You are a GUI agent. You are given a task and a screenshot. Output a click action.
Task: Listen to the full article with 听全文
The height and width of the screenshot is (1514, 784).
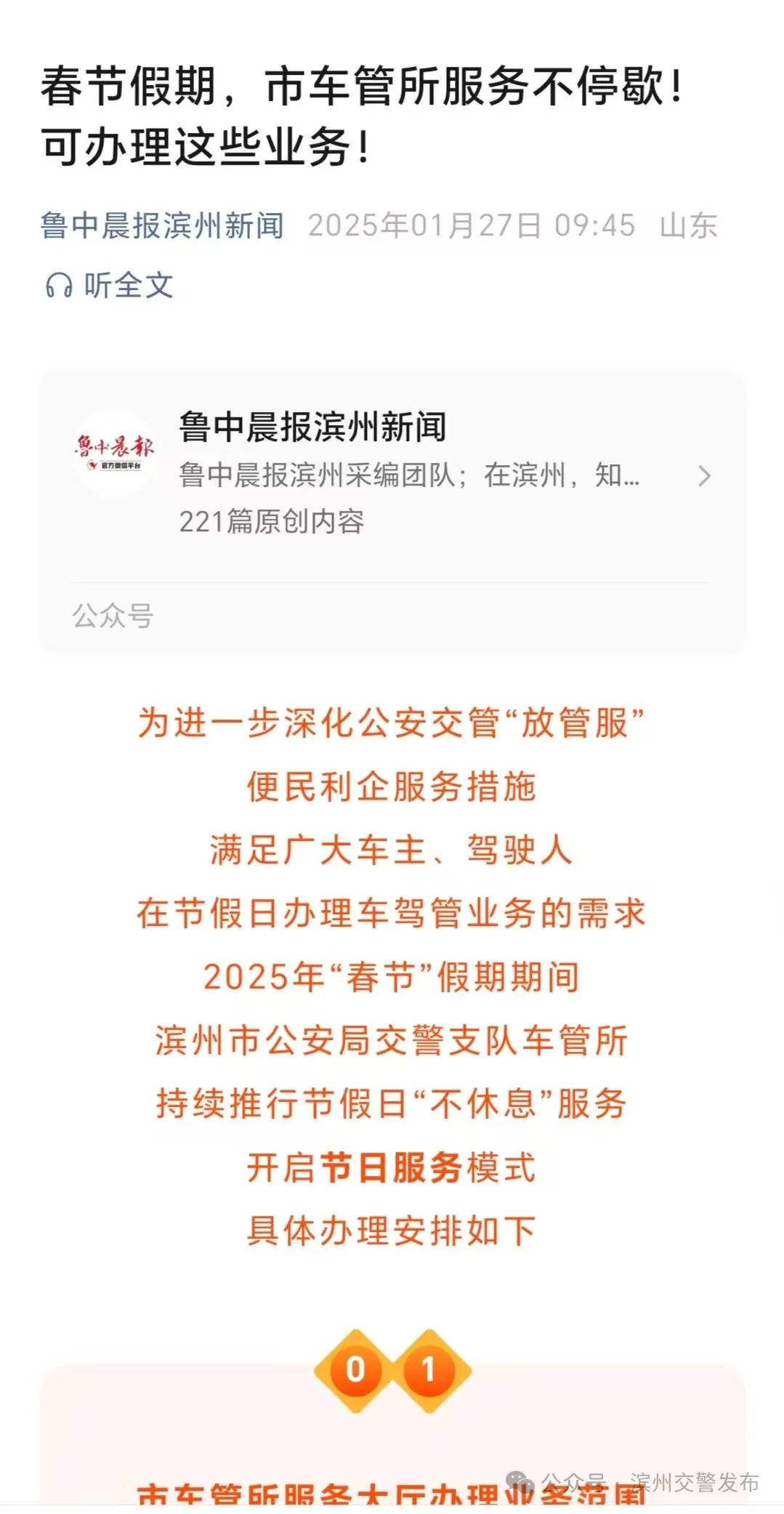[109, 285]
